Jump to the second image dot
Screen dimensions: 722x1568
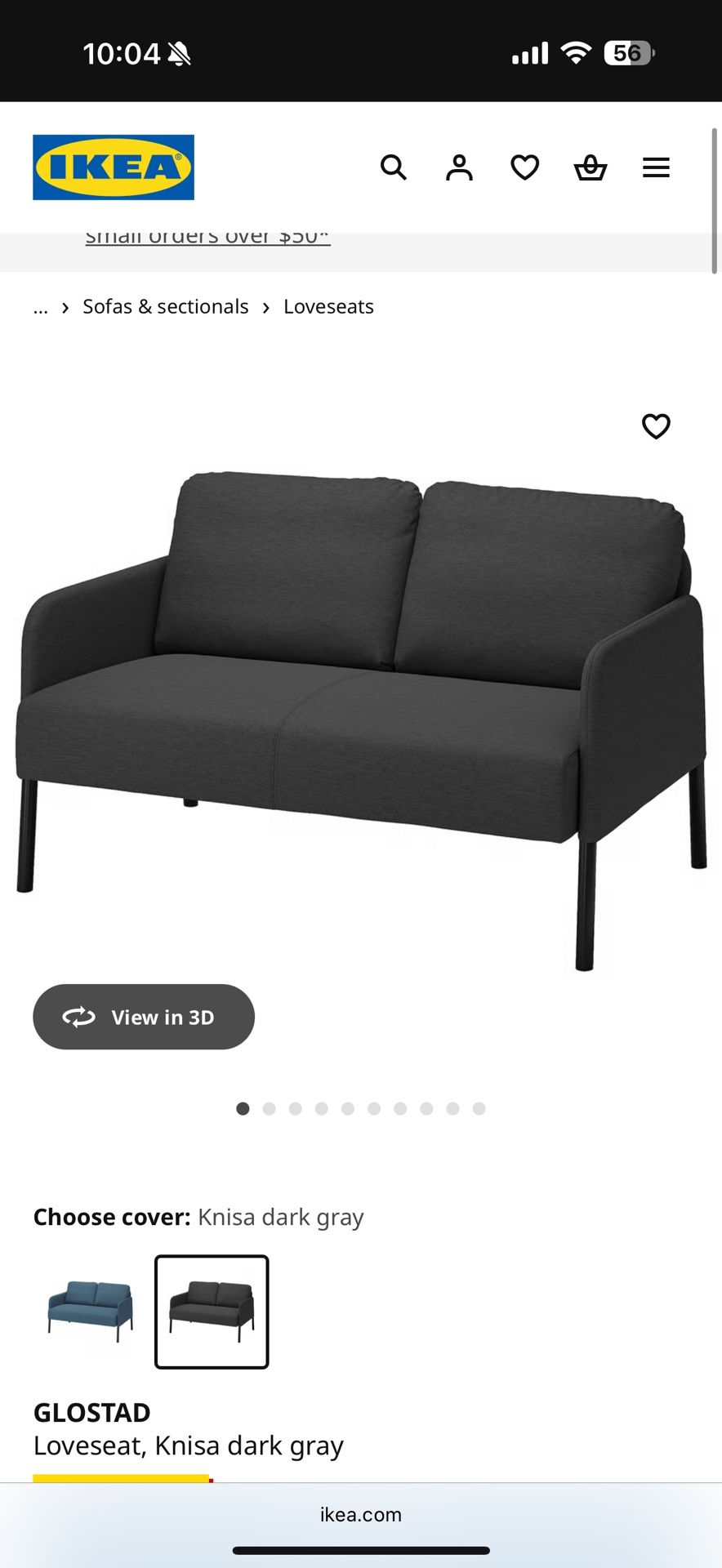270,1108
